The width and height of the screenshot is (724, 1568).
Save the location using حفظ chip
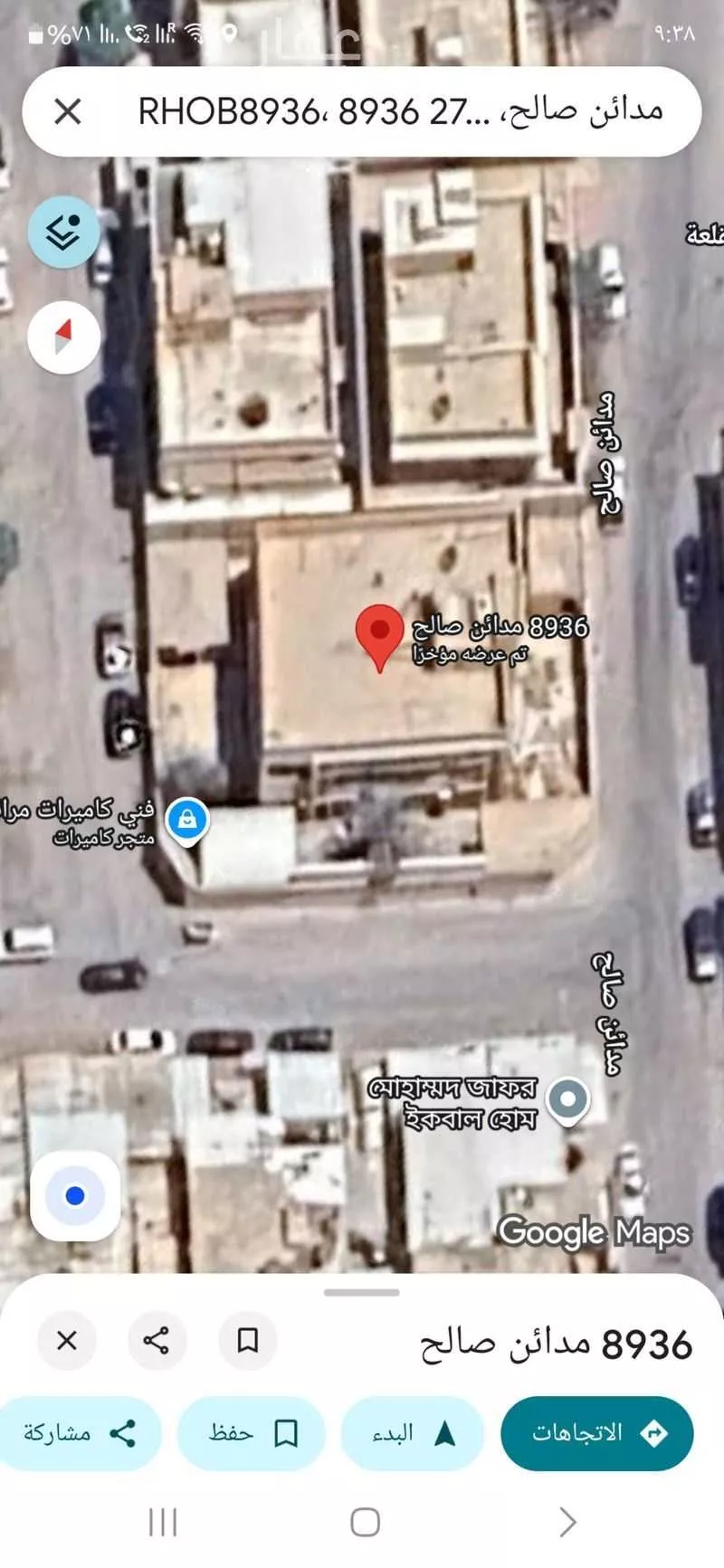(252, 1434)
